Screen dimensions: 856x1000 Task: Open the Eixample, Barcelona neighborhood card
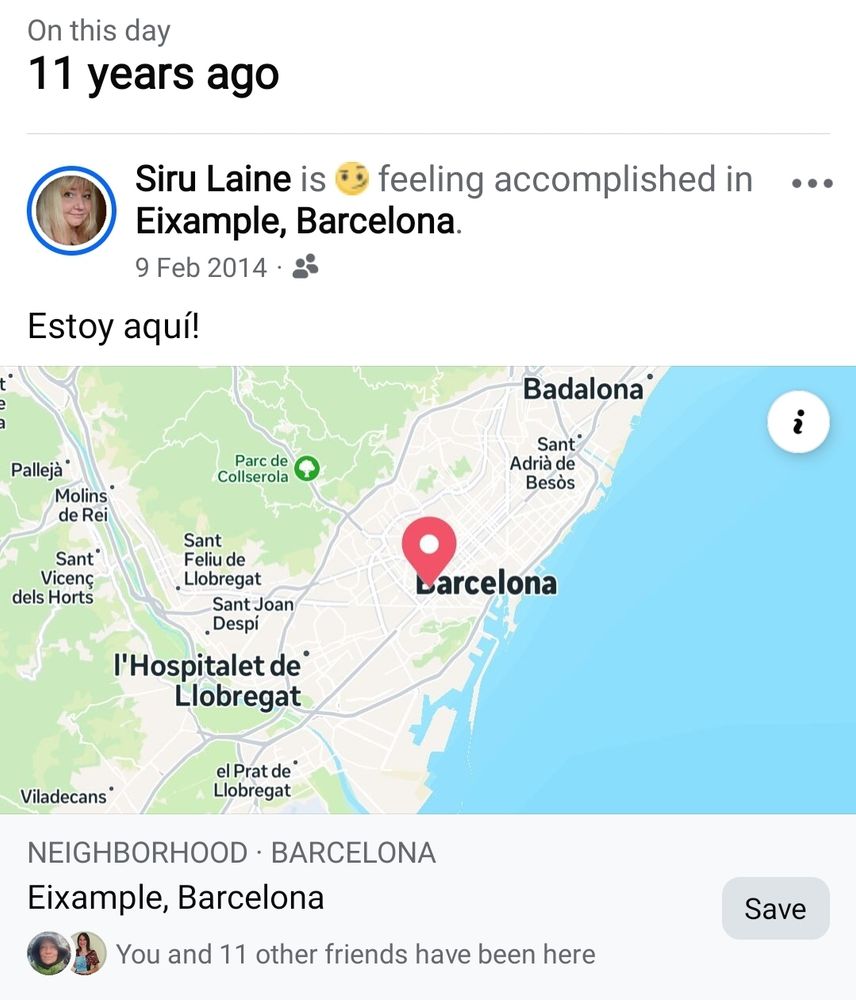pos(428,907)
